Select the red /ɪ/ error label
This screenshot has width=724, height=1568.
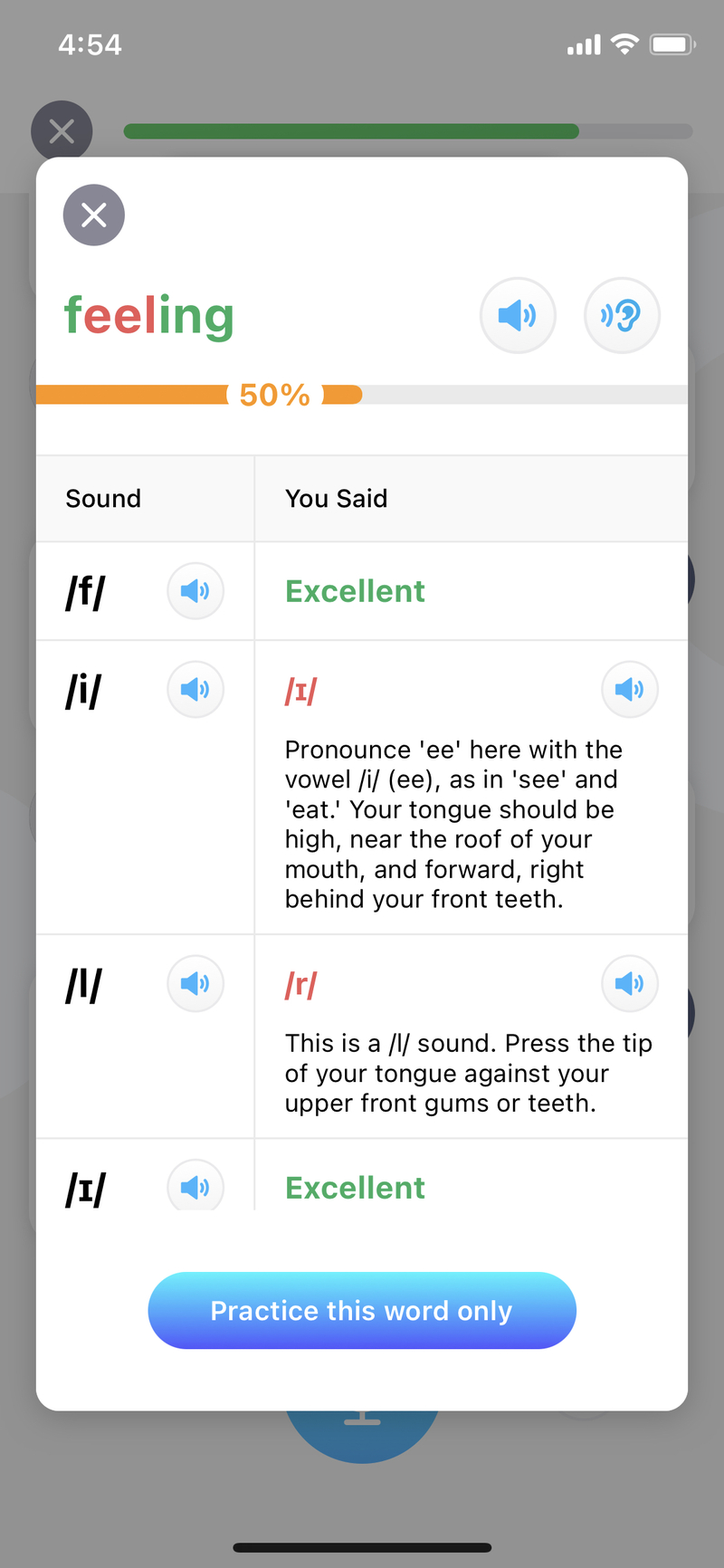(300, 689)
